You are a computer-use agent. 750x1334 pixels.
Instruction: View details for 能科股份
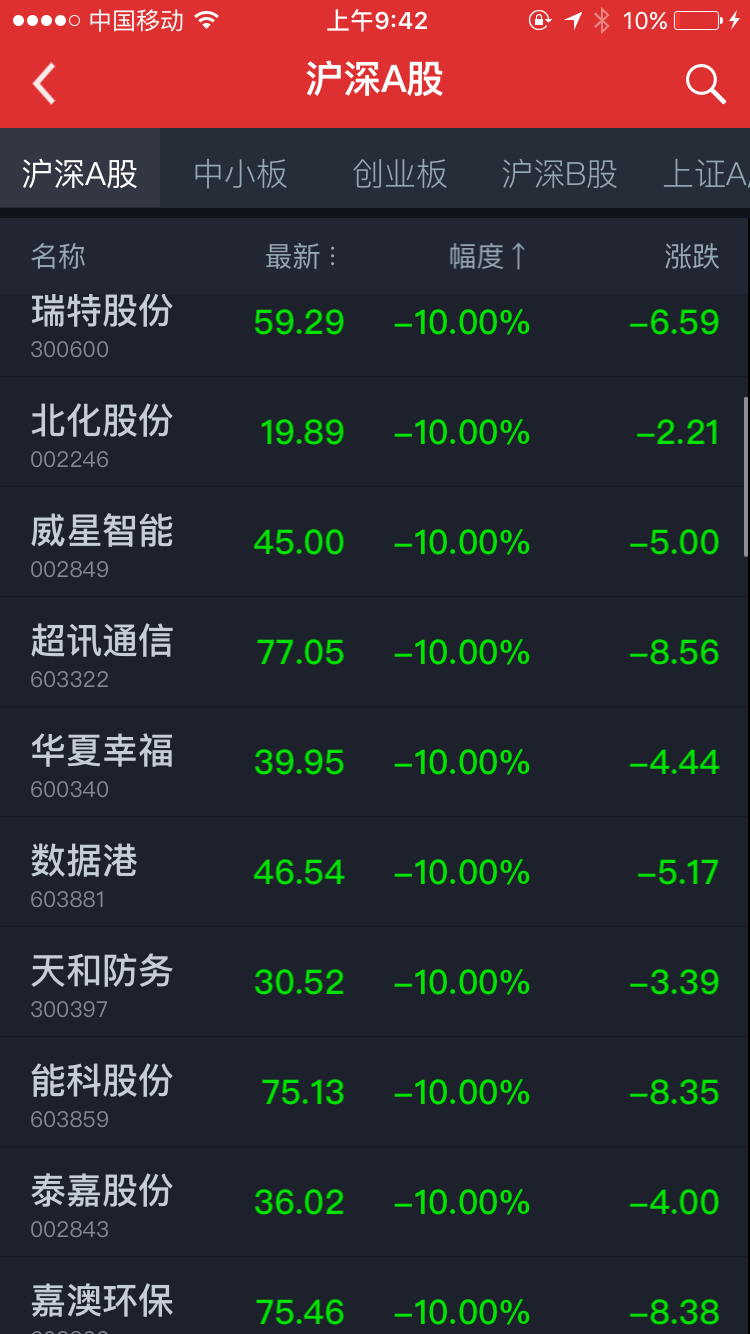click(374, 1093)
